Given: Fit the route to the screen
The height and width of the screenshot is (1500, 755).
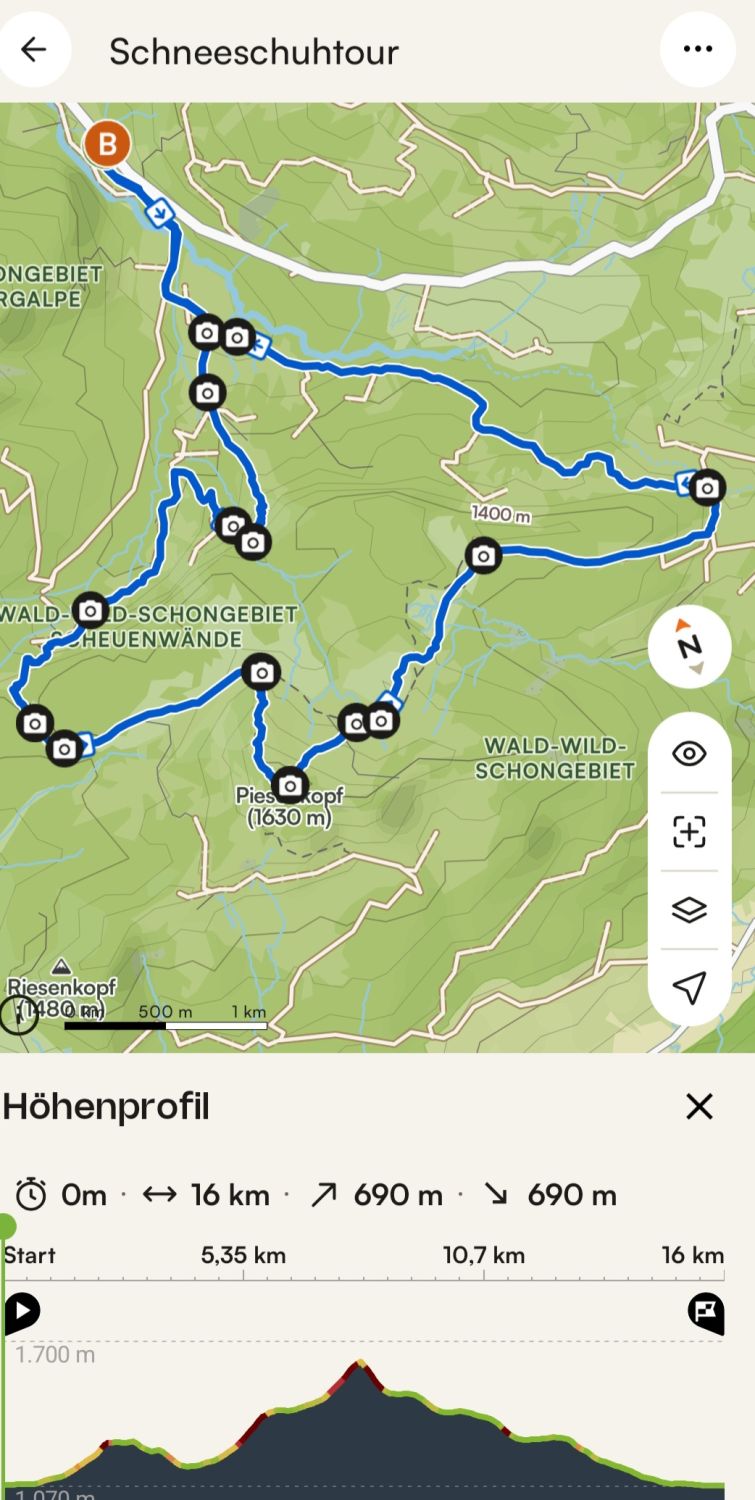Looking at the screenshot, I should (689, 831).
